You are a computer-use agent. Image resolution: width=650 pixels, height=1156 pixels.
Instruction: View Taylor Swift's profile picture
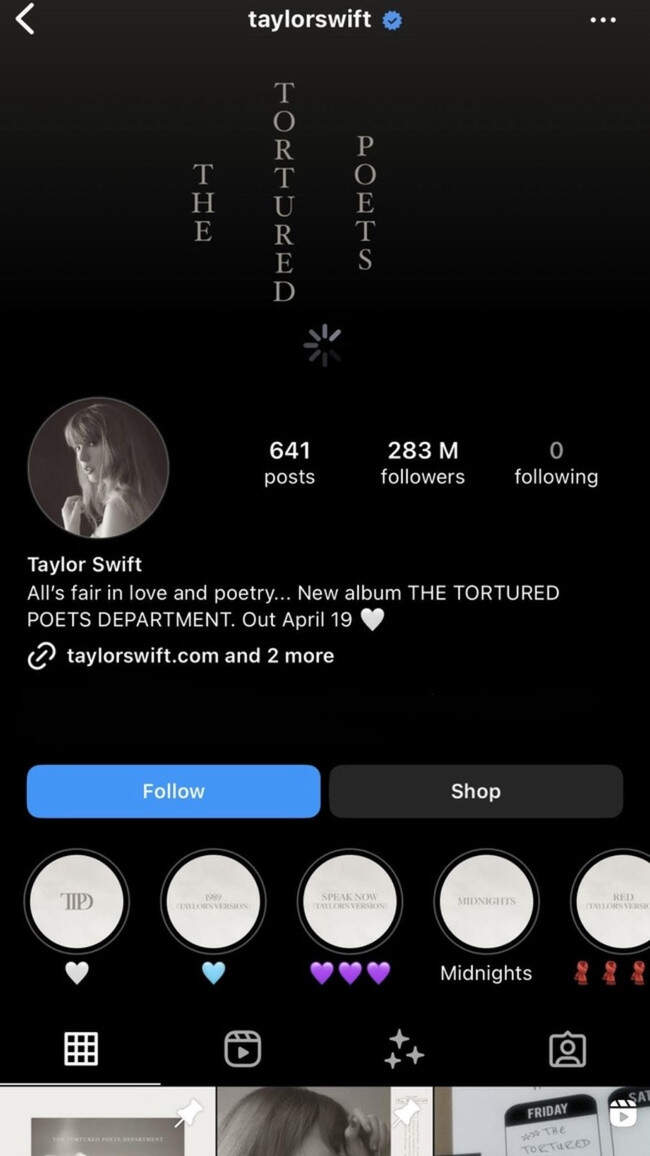coord(98,468)
